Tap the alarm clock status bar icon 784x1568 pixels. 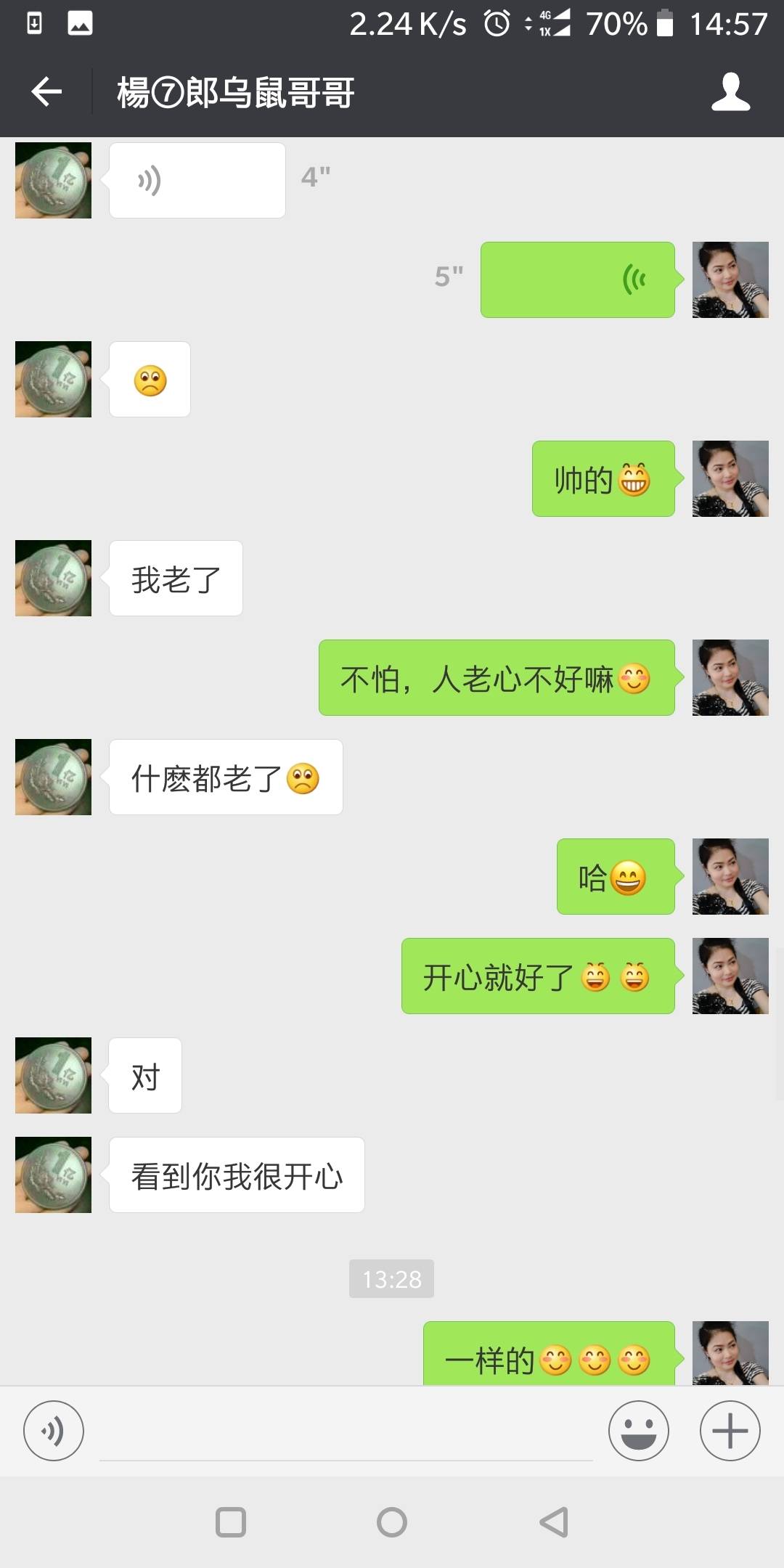coord(496,23)
